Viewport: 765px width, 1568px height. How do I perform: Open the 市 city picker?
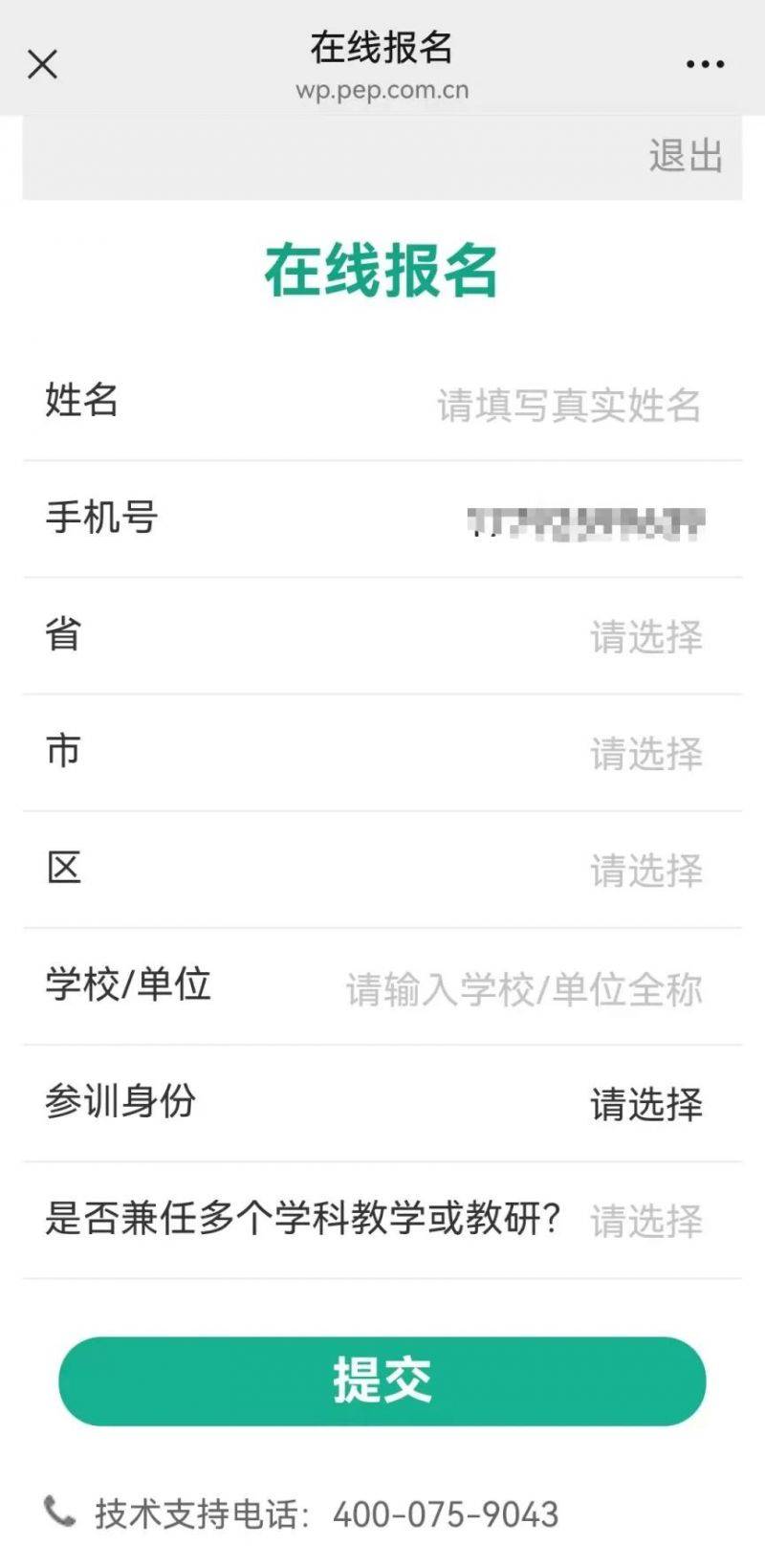click(382, 753)
